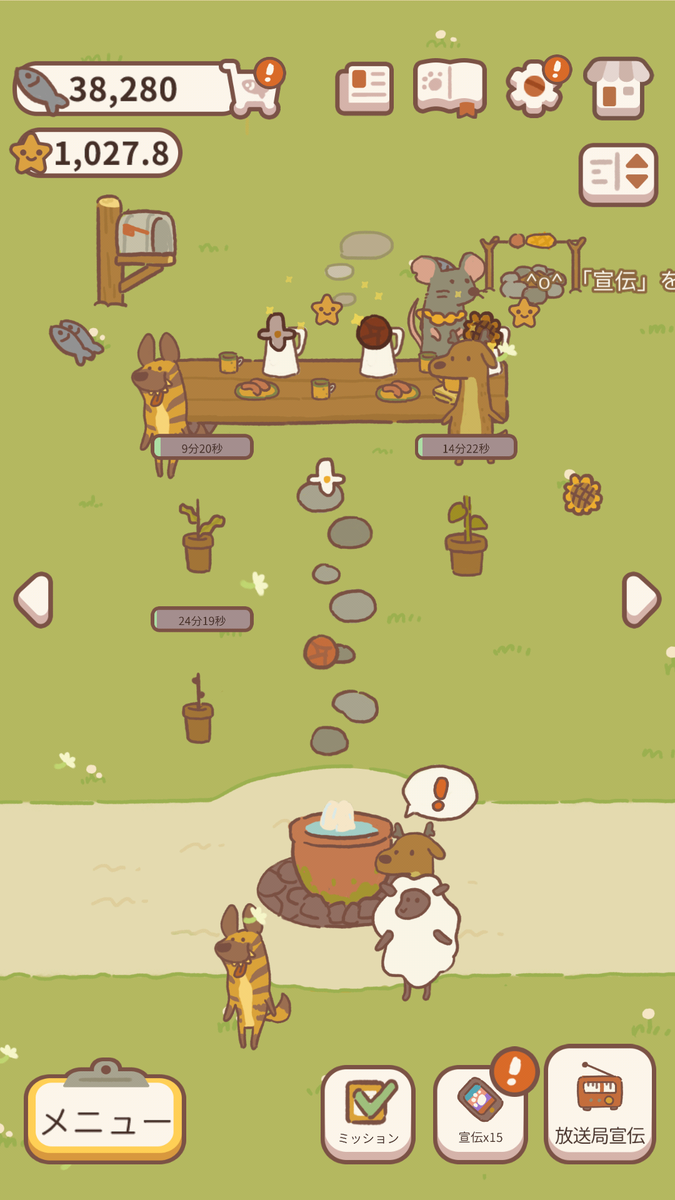Go to the right area with arrow

coord(641,600)
